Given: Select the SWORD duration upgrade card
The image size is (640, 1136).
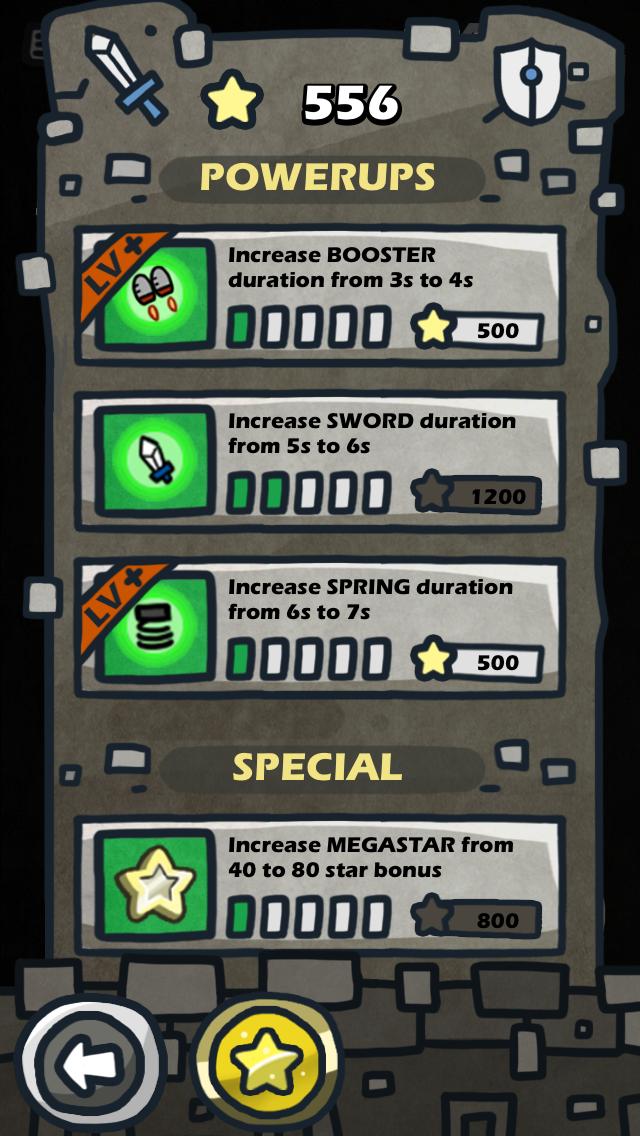Looking at the screenshot, I should 320,458.
